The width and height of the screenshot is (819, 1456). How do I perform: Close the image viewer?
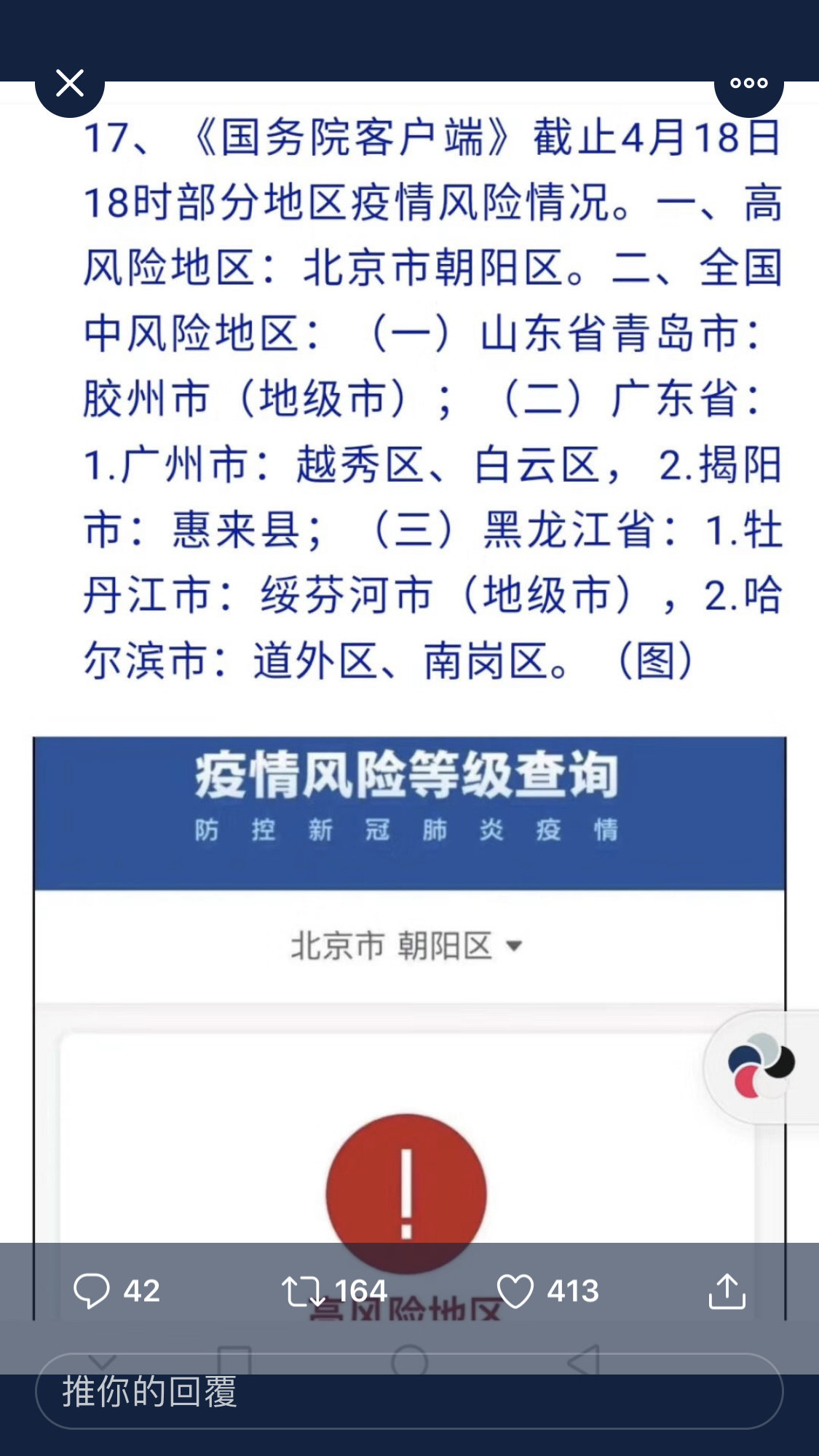70,83
